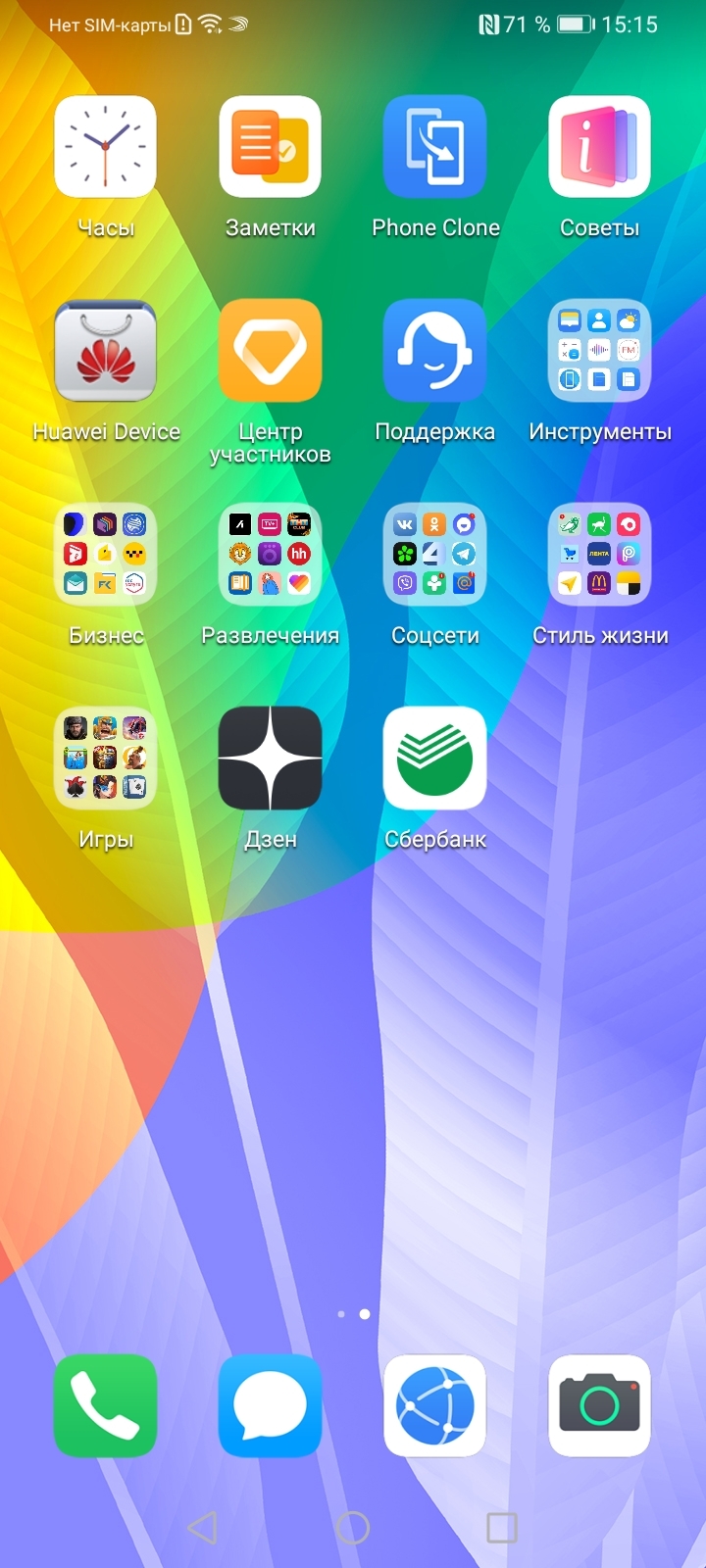Screen dimensions: 706x1568
Task: Open the phone dialer in the dock
Action: click(105, 1405)
